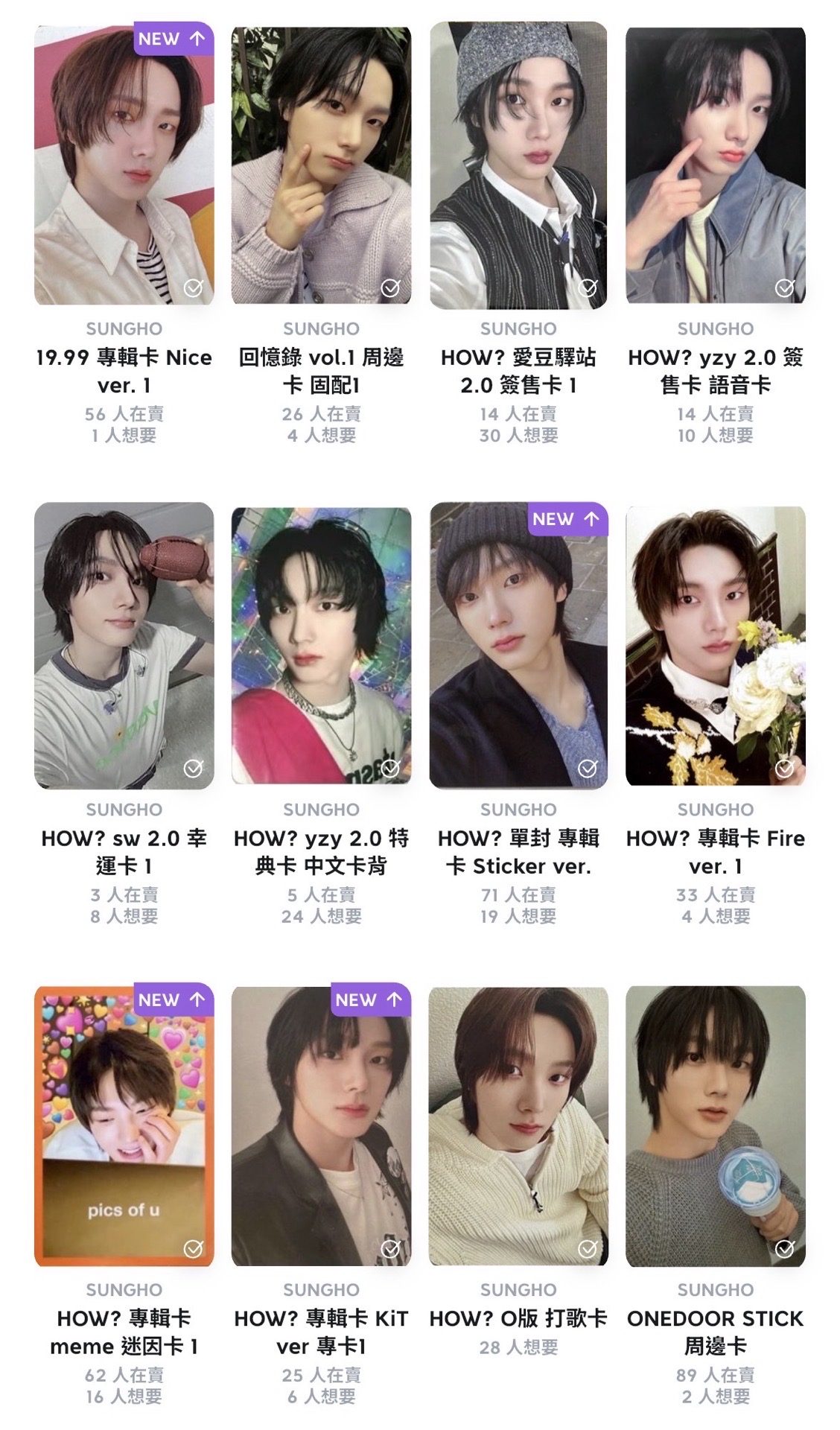Open the 回憶錄 vol.1 周邊卡 固配1 card
Viewport: 840px width, 1430px height.
point(321,165)
